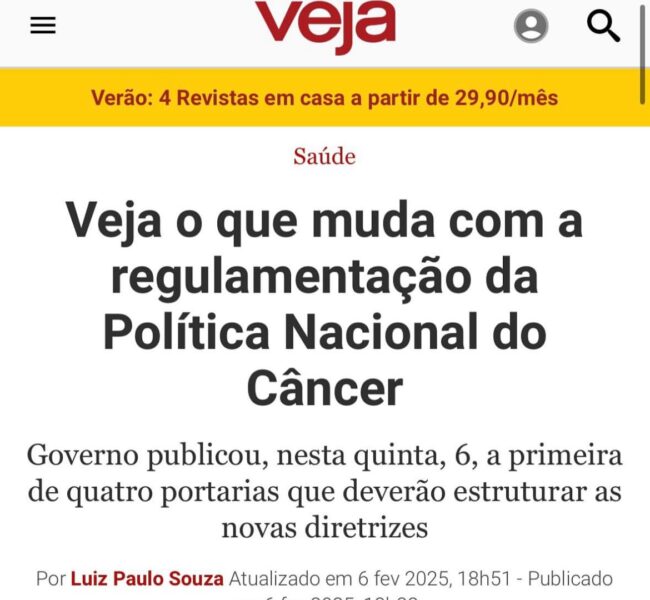Open the user account profile icon

[531, 26]
